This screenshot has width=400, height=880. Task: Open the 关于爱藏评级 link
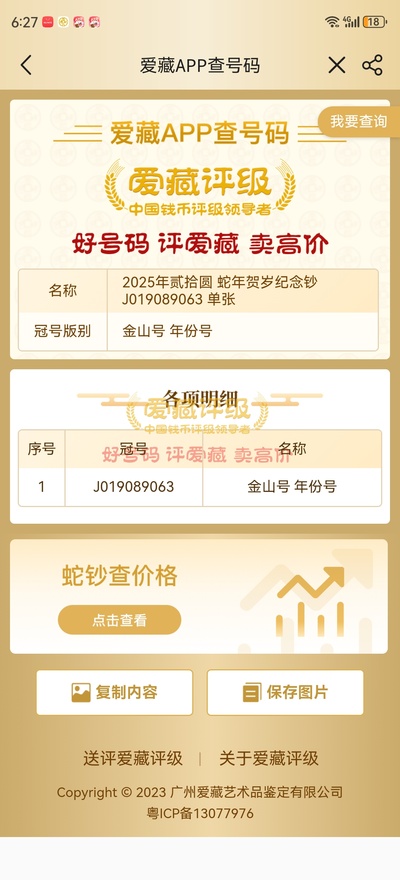[269, 759]
